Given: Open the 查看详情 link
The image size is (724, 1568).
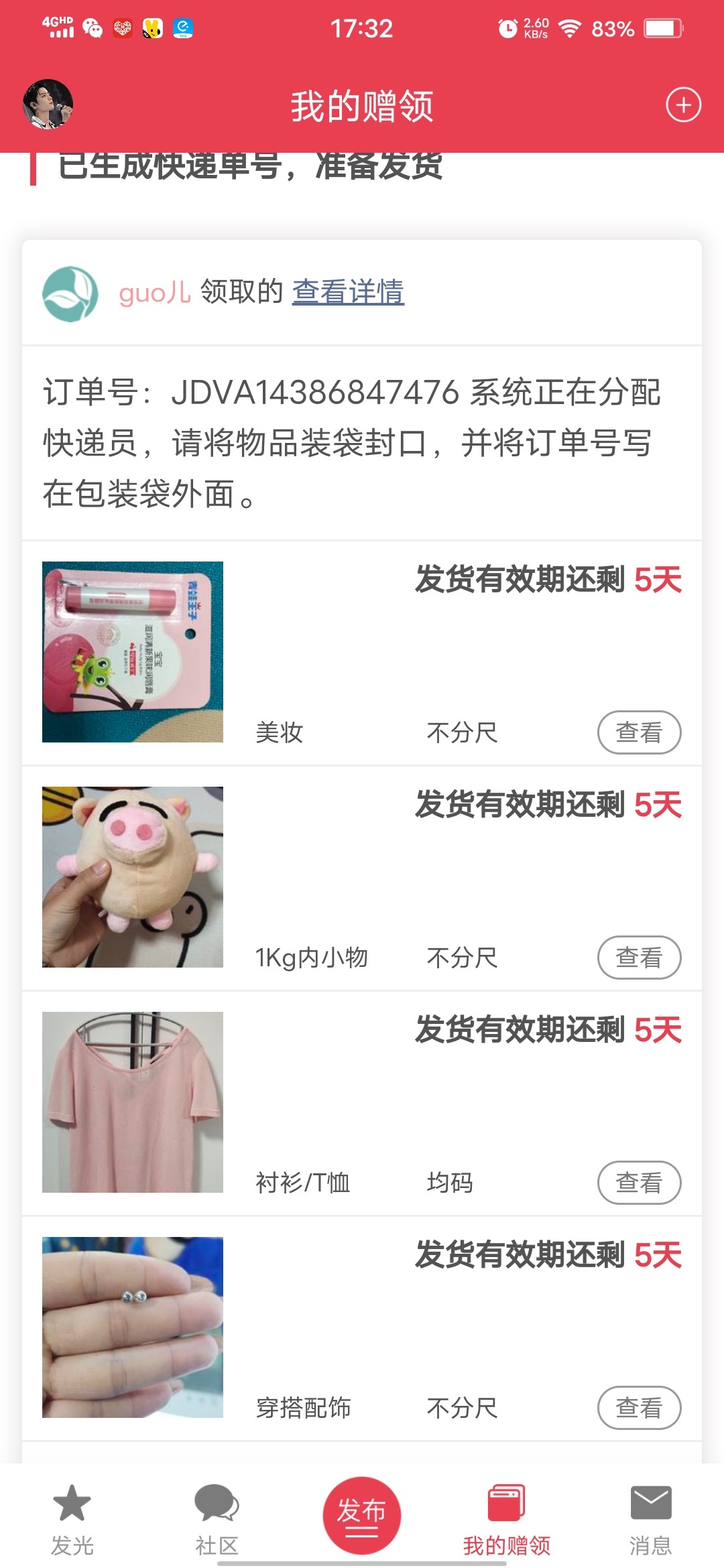Looking at the screenshot, I should 348,291.
